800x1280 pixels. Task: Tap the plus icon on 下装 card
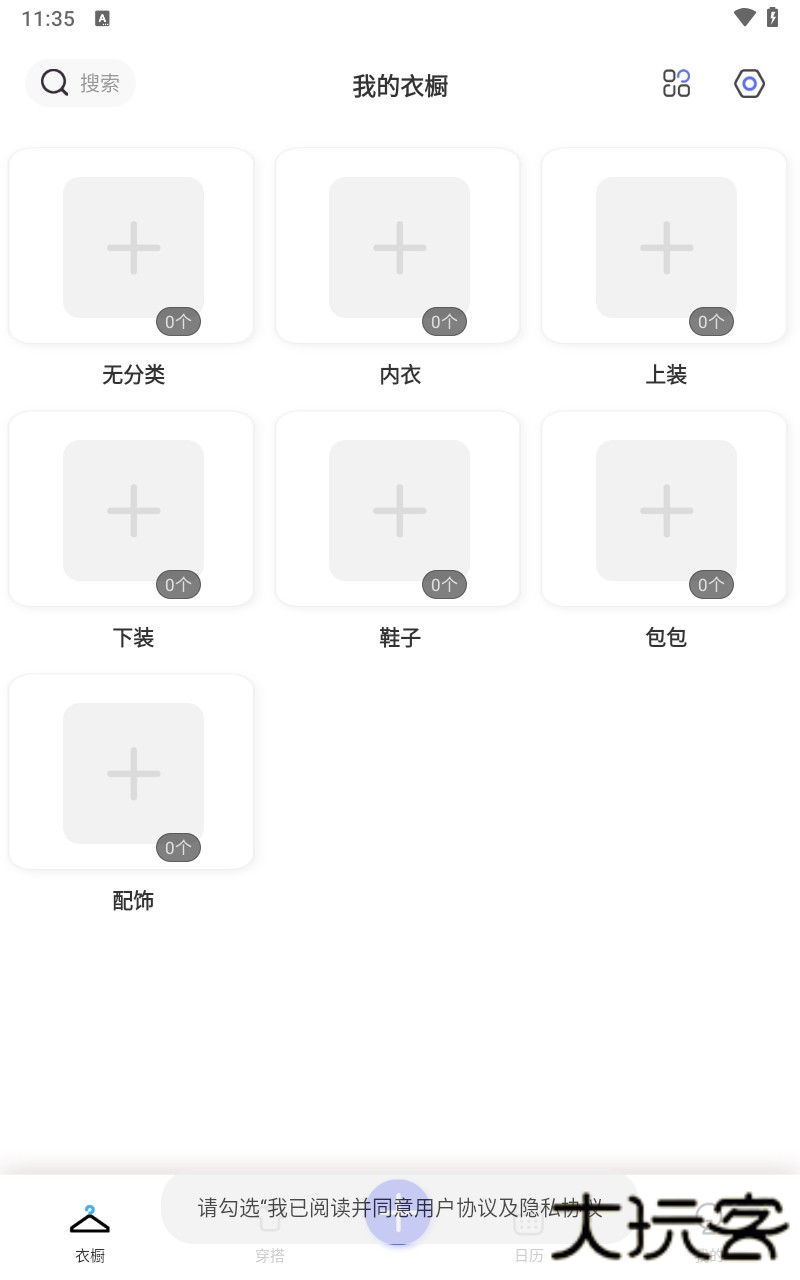(132, 510)
